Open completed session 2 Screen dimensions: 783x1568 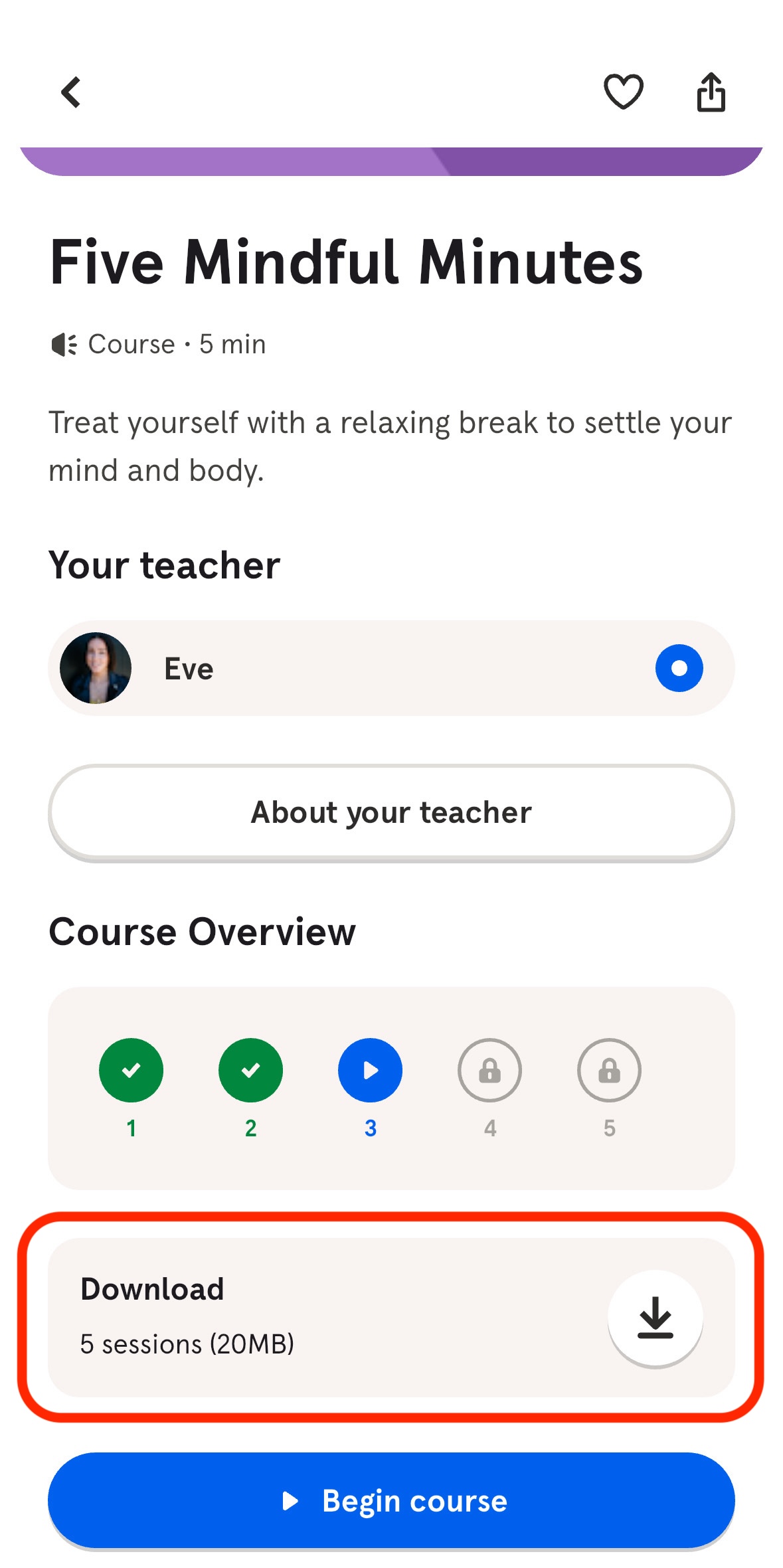point(251,1070)
